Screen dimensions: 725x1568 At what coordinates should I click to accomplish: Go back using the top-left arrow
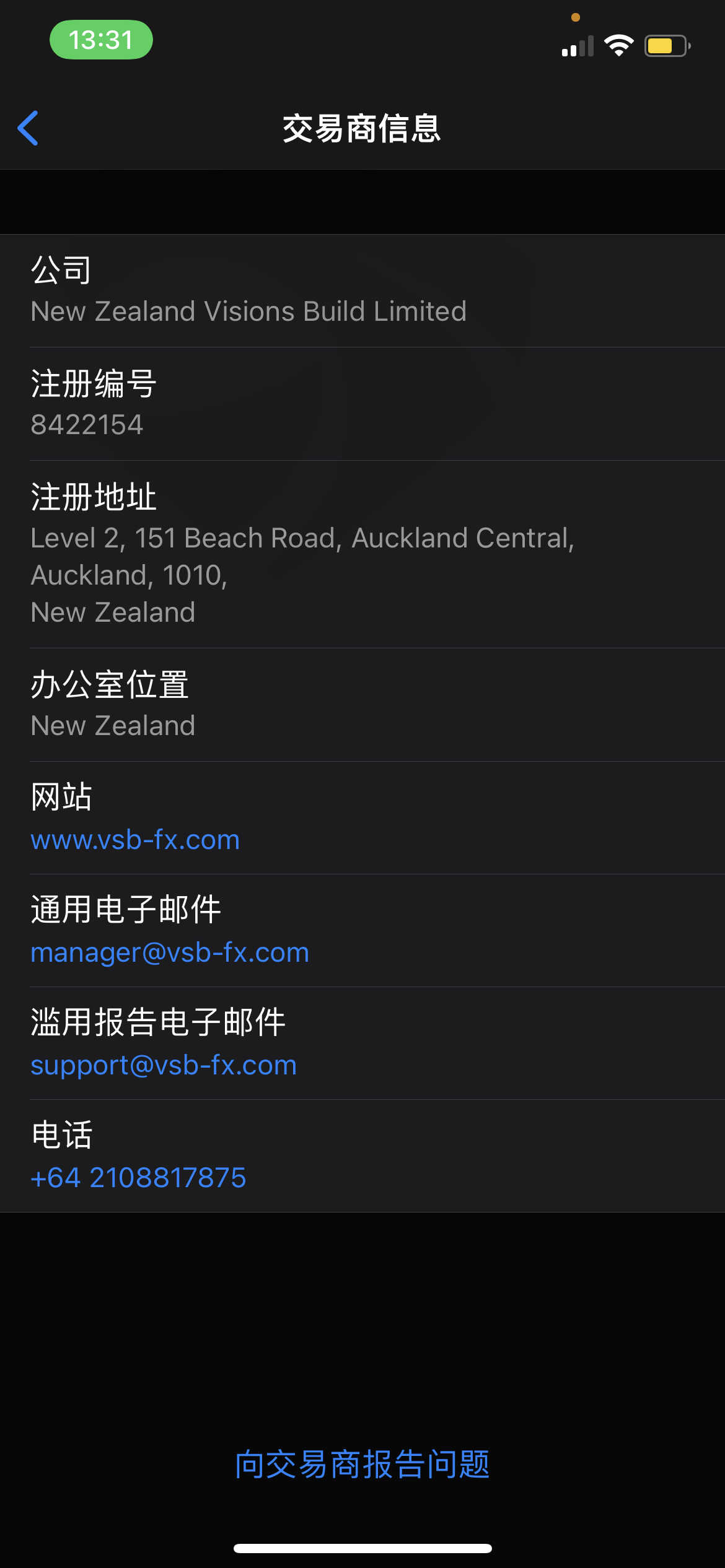(x=29, y=128)
